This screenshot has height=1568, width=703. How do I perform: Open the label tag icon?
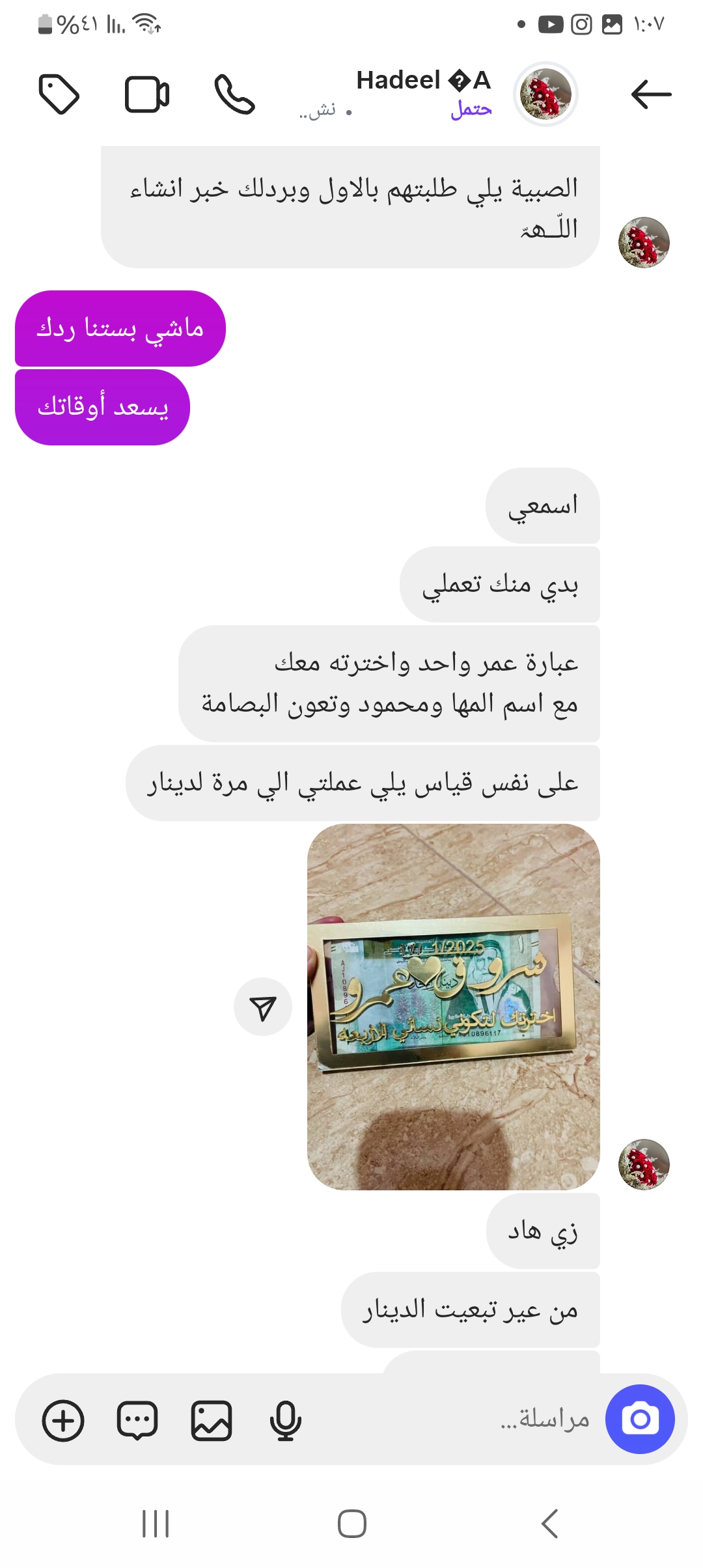click(59, 94)
